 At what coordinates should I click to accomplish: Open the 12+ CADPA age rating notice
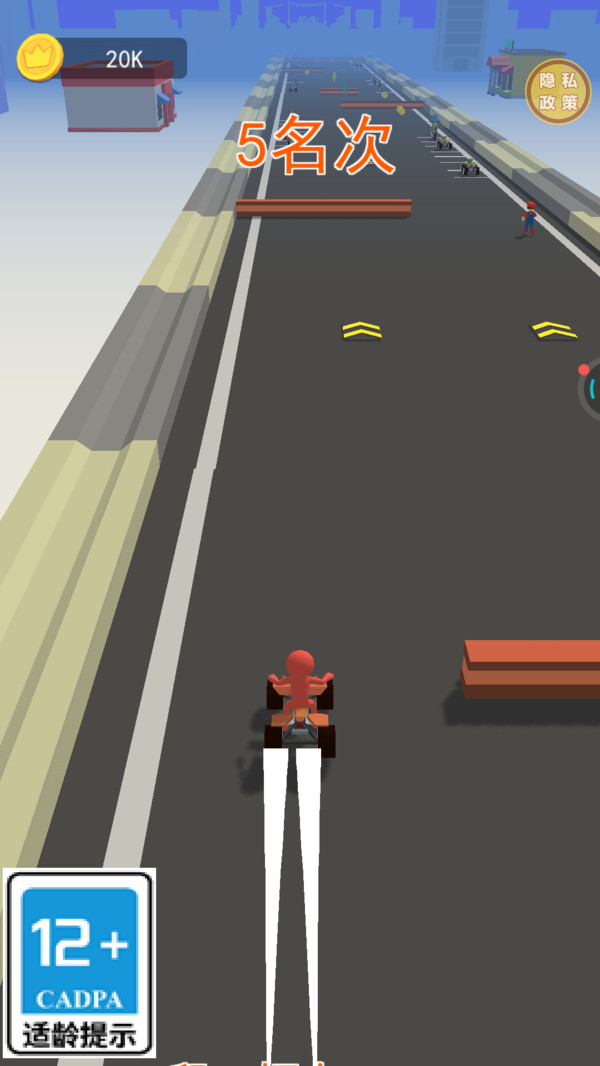[x=79, y=962]
